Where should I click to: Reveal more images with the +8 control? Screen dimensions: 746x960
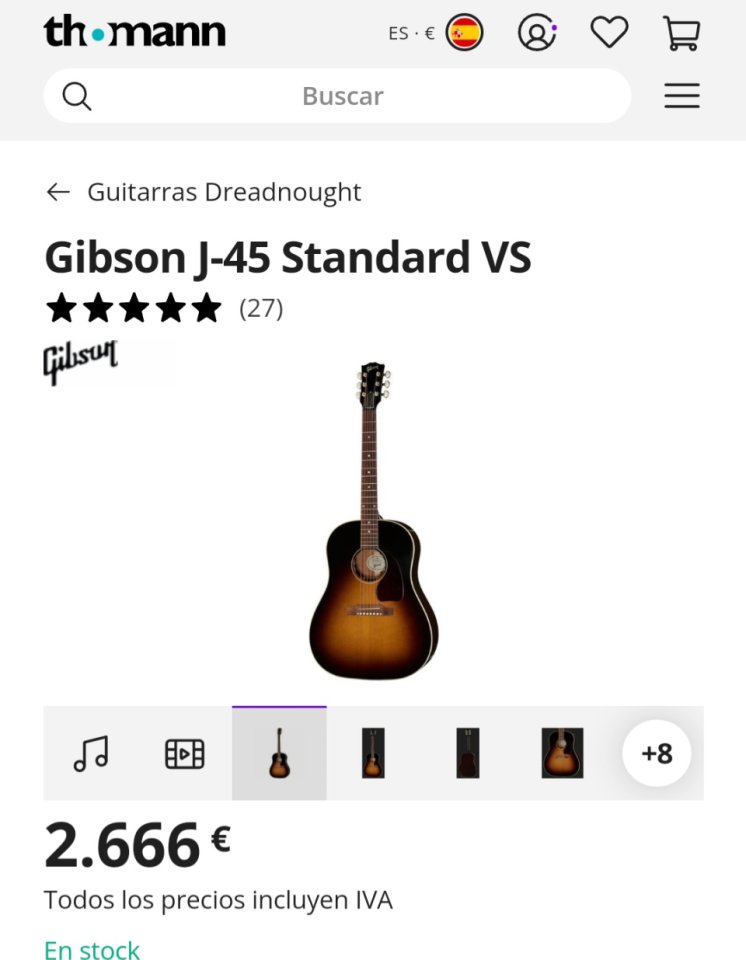[657, 752]
